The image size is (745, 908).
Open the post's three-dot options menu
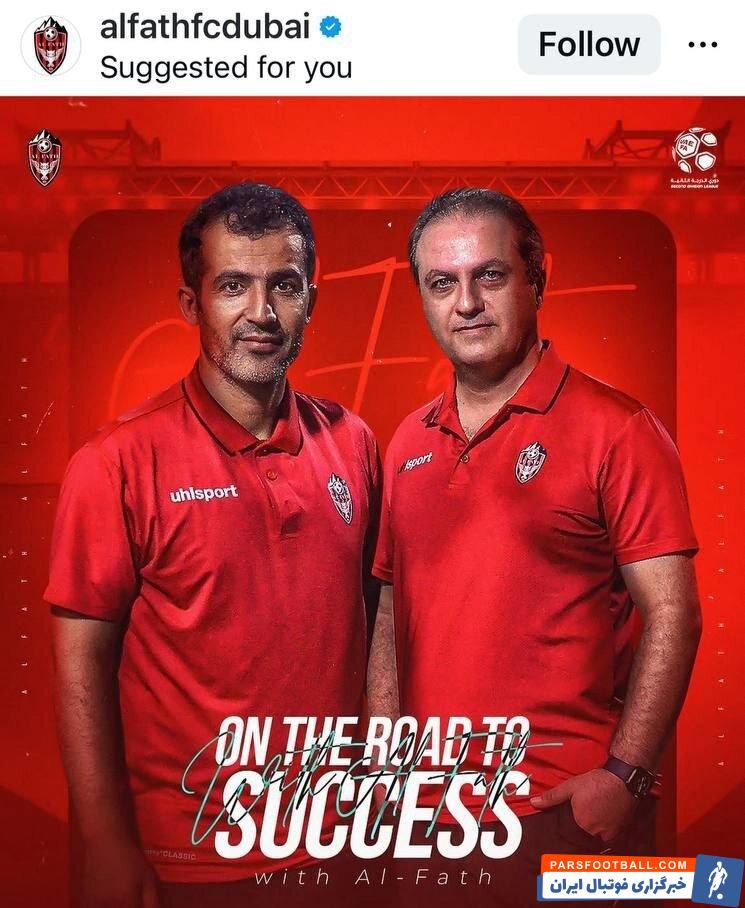(x=702, y=45)
